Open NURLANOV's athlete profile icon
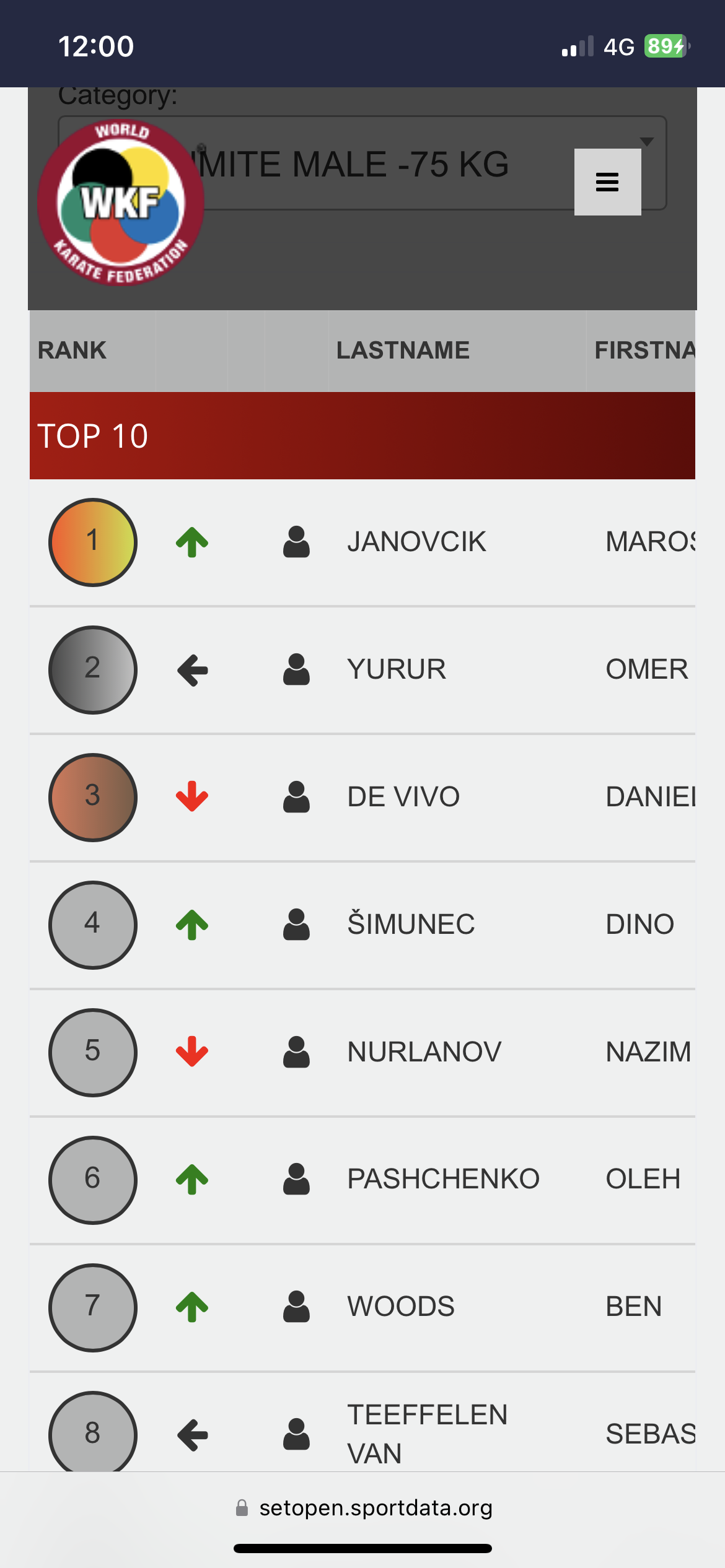 tap(296, 1052)
